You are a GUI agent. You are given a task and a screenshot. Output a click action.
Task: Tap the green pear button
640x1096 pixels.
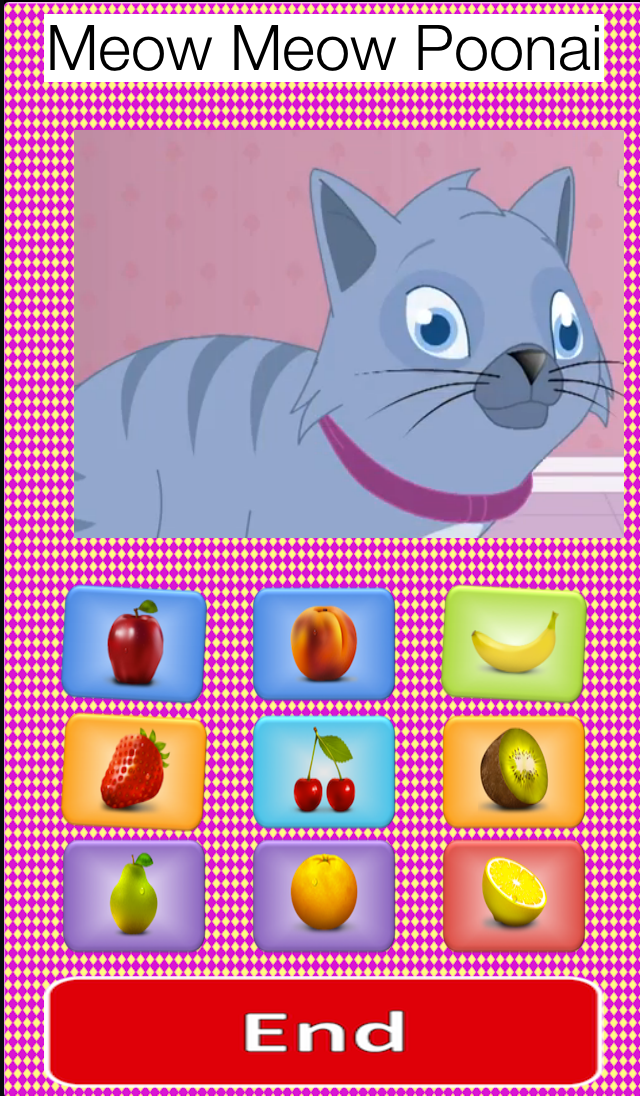point(135,896)
